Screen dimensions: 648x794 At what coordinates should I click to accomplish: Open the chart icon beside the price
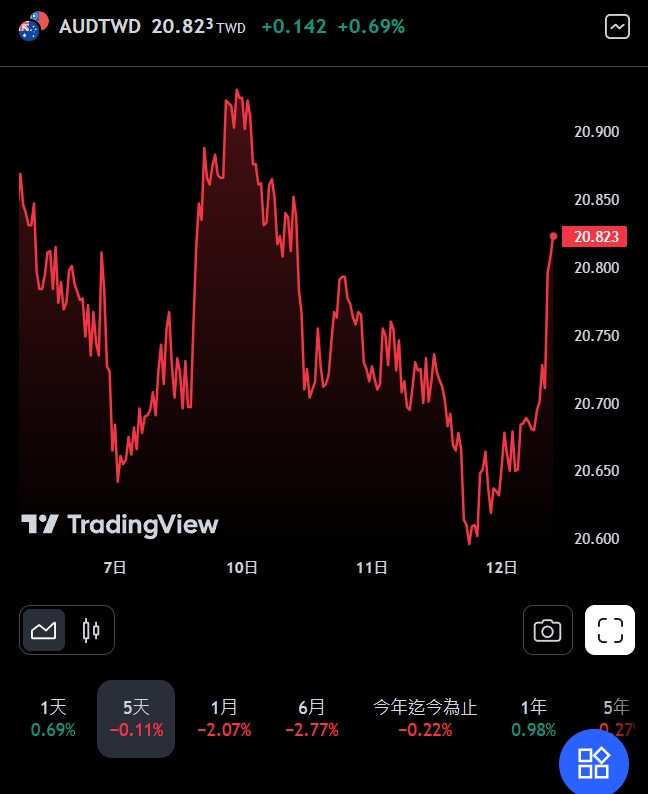coord(618,27)
